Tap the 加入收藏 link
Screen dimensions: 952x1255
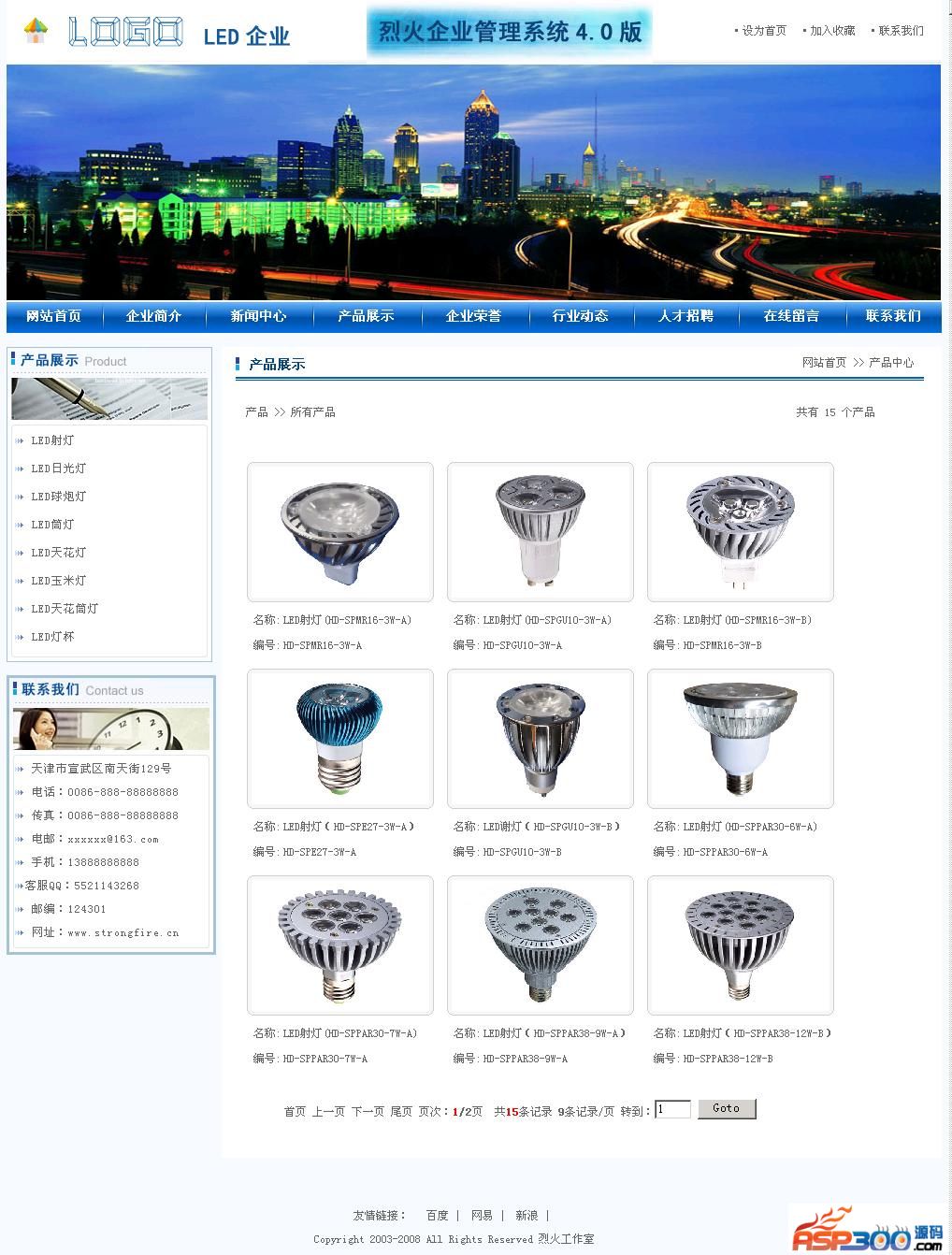pos(832,31)
